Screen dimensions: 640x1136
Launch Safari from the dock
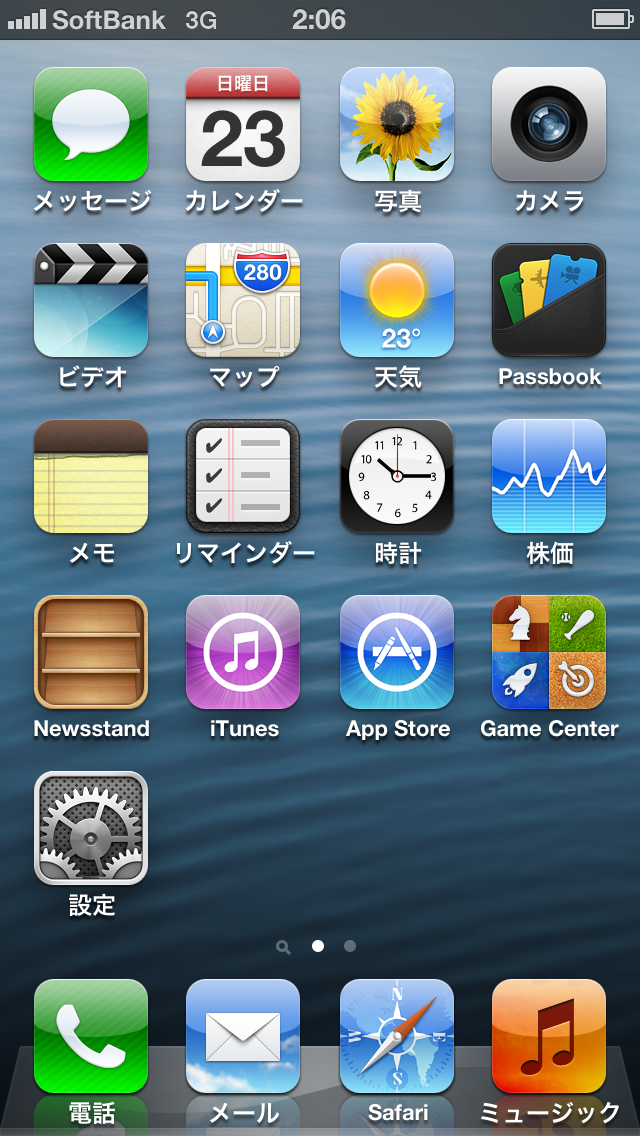pyautogui.click(x=397, y=1036)
